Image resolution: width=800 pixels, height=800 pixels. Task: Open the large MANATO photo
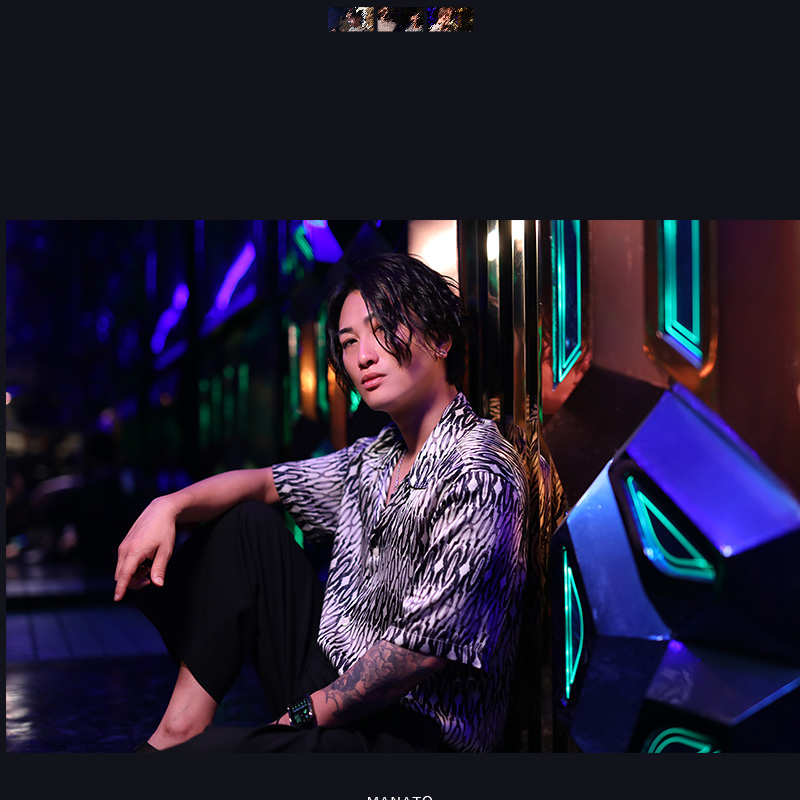click(x=402, y=486)
